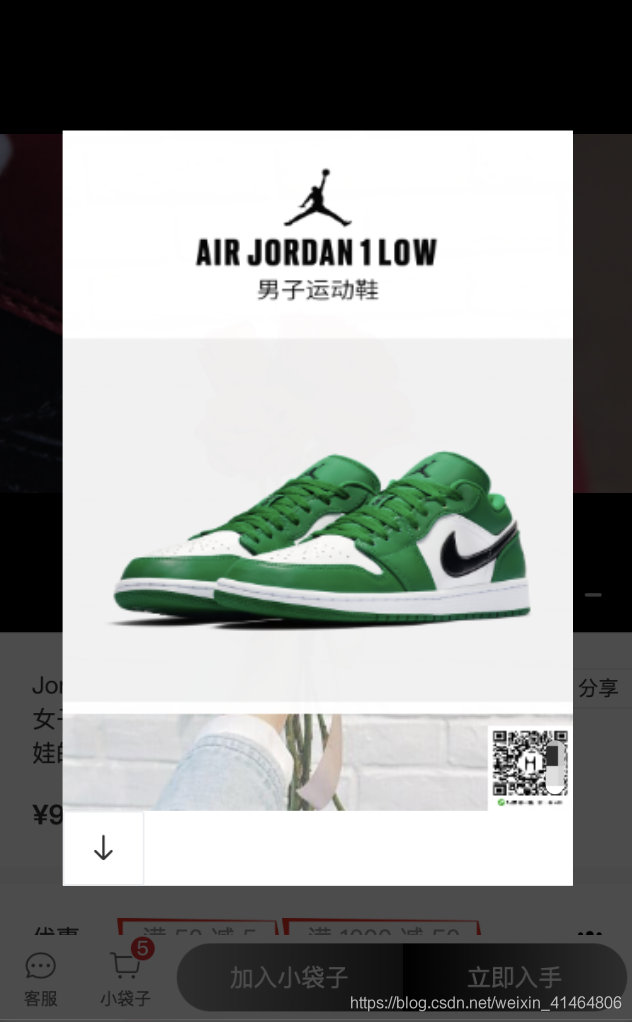This screenshot has height=1022, width=632.
Task: Tap 立即入手 to buy now
Action: tap(514, 977)
